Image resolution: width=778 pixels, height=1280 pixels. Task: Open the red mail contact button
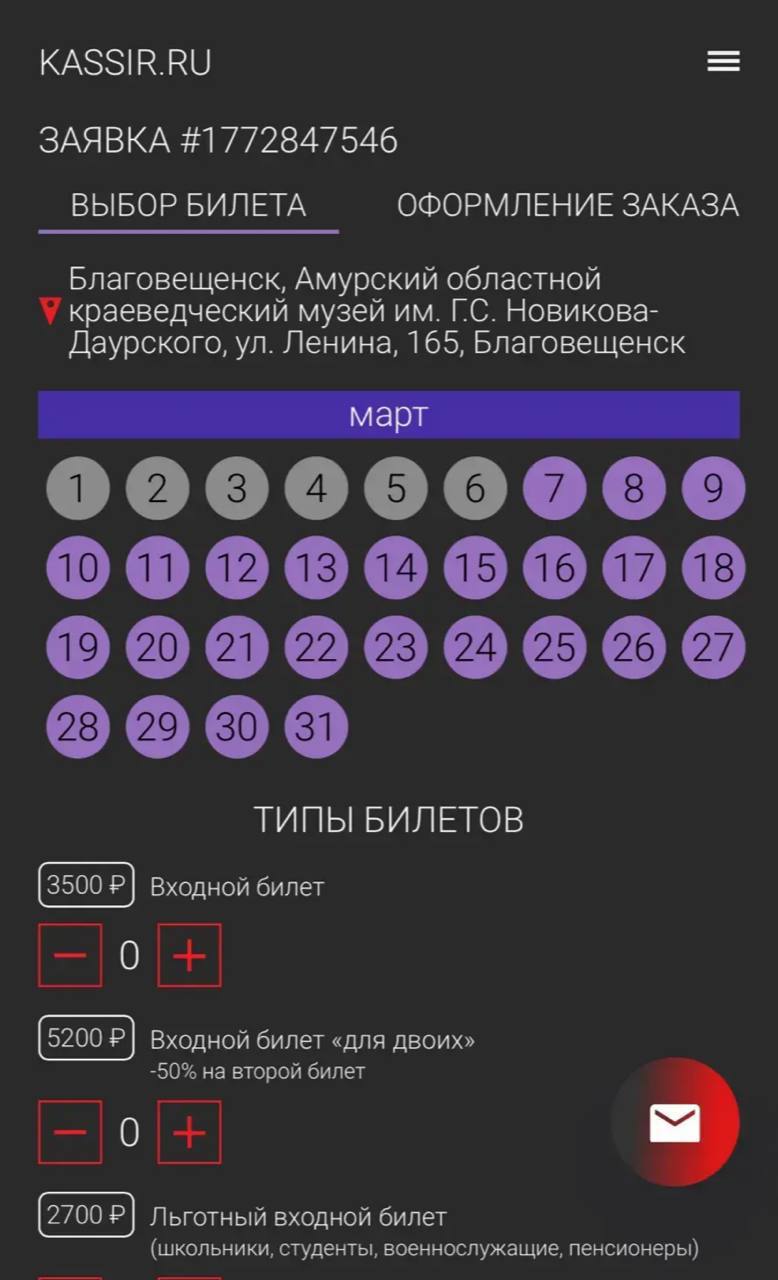(x=675, y=1122)
